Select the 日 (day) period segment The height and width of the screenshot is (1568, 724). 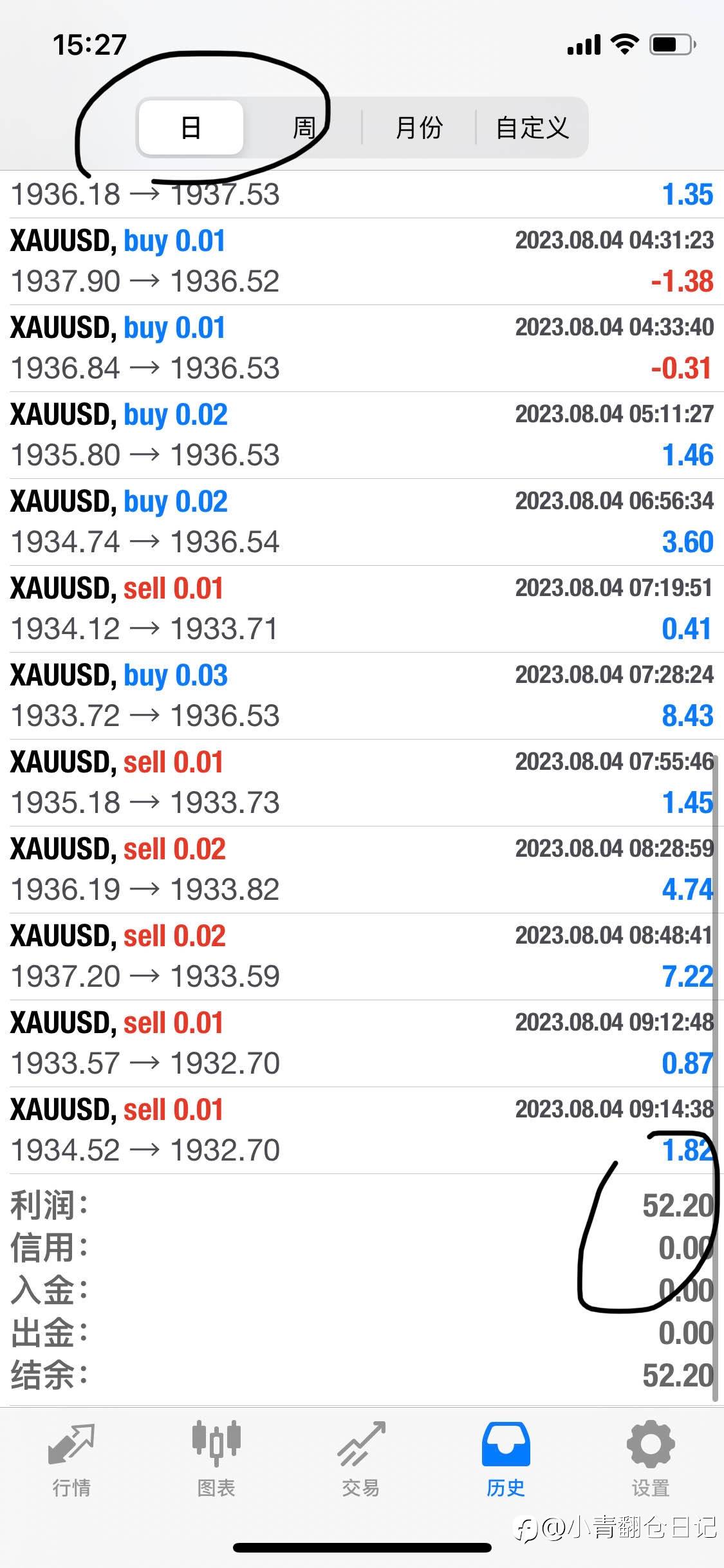(x=191, y=127)
